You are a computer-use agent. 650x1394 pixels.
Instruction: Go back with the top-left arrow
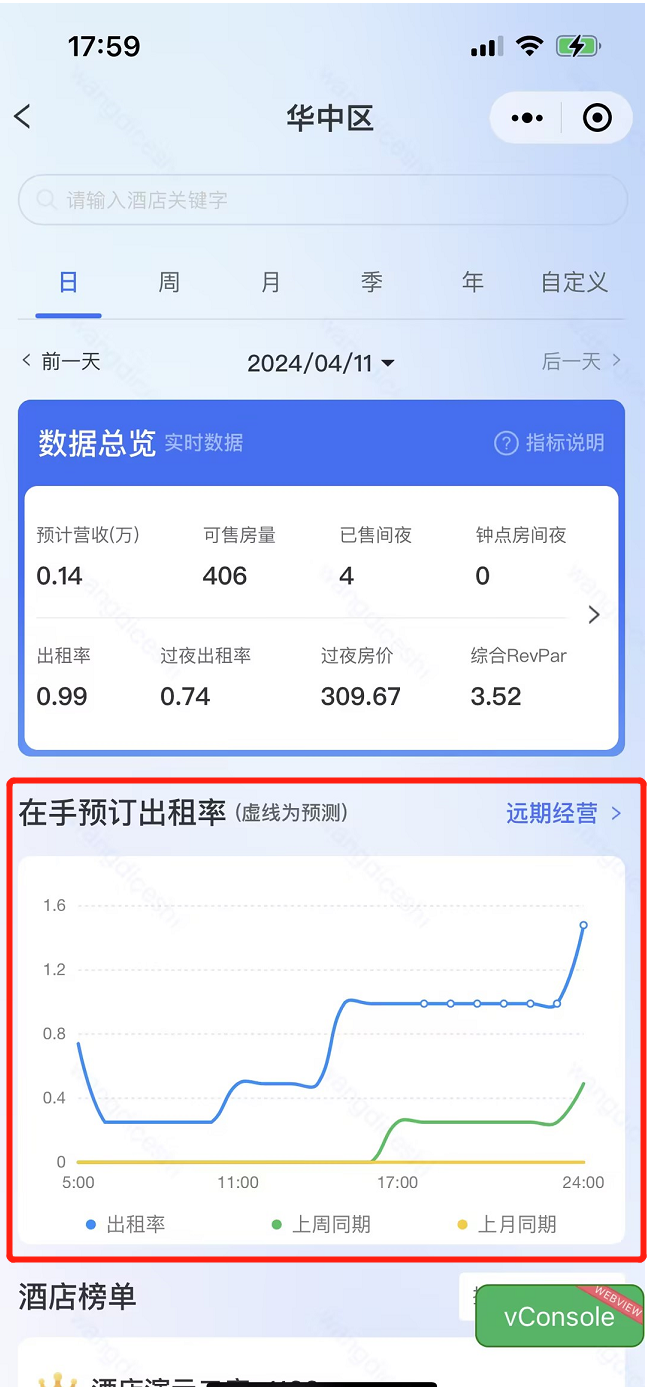point(23,117)
